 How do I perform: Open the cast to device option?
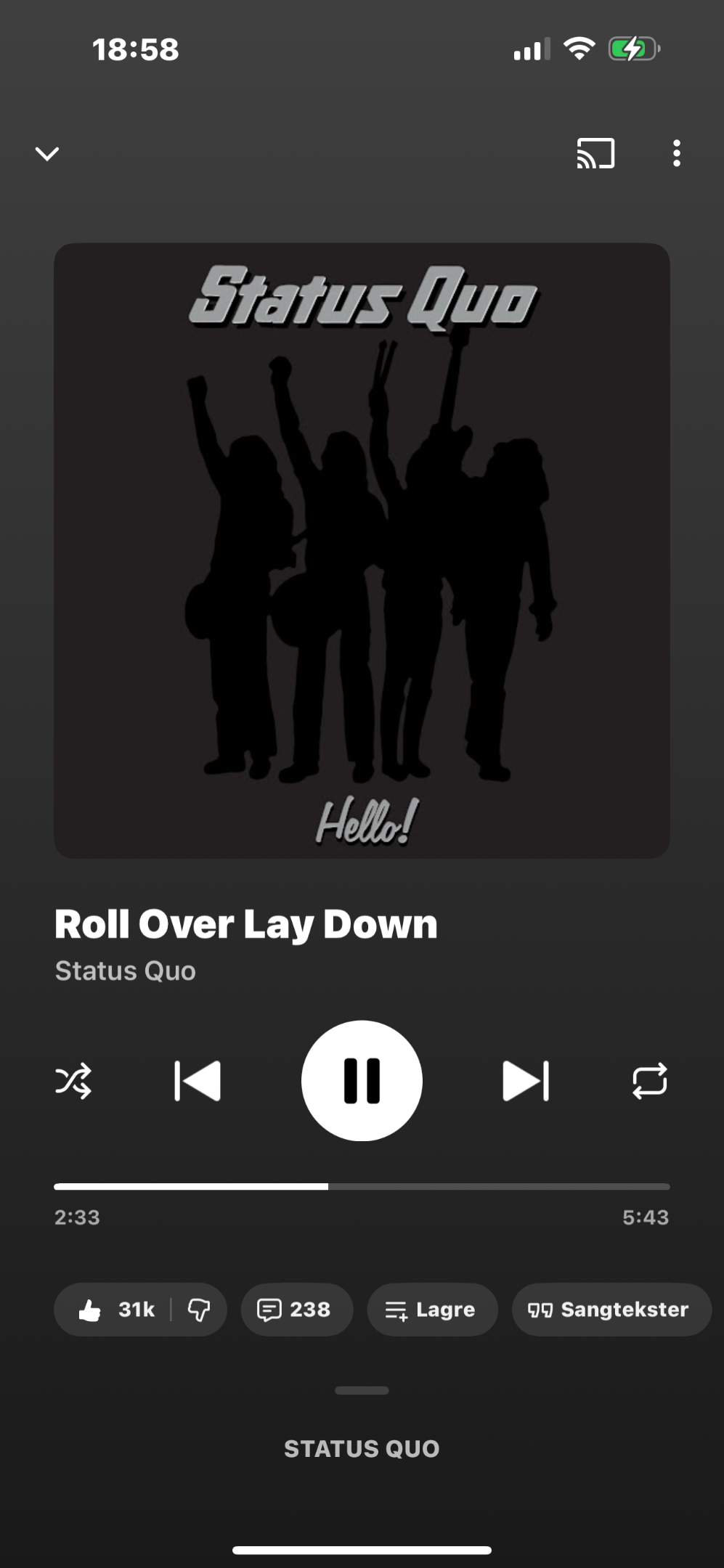click(x=595, y=154)
